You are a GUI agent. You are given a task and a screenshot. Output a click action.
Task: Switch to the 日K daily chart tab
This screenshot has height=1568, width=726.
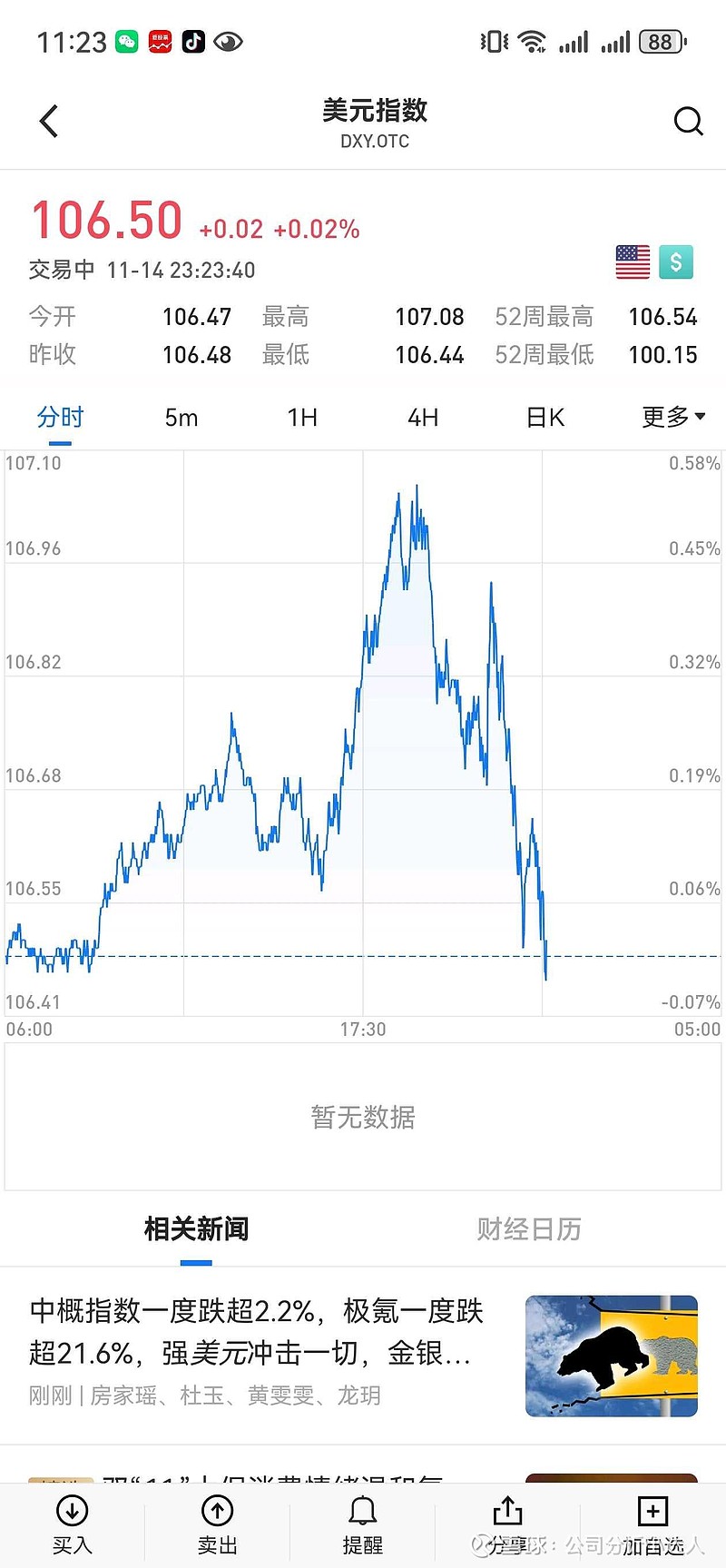(x=544, y=416)
